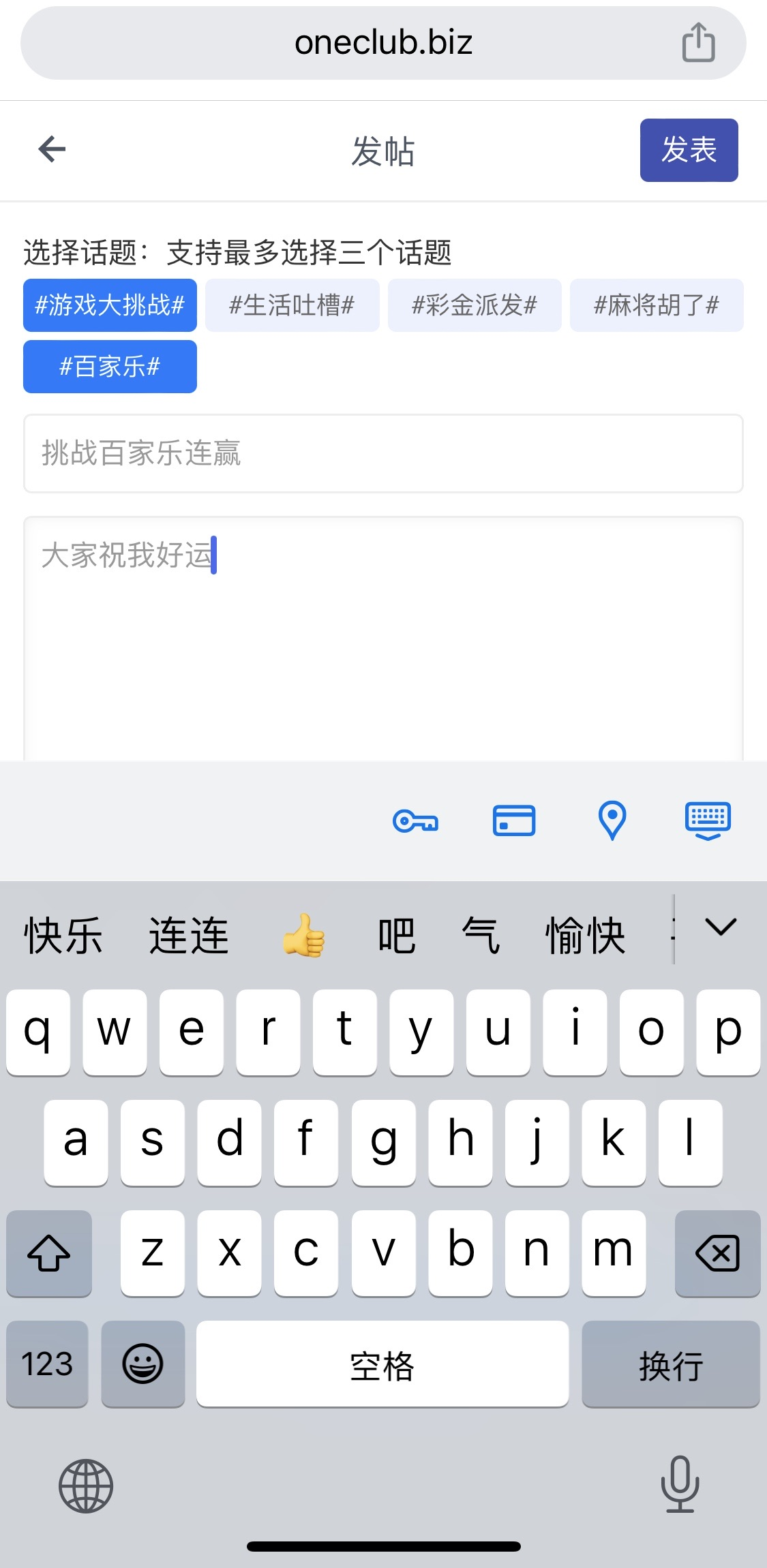Insert the thumbs-up emoji suggestion

click(304, 936)
